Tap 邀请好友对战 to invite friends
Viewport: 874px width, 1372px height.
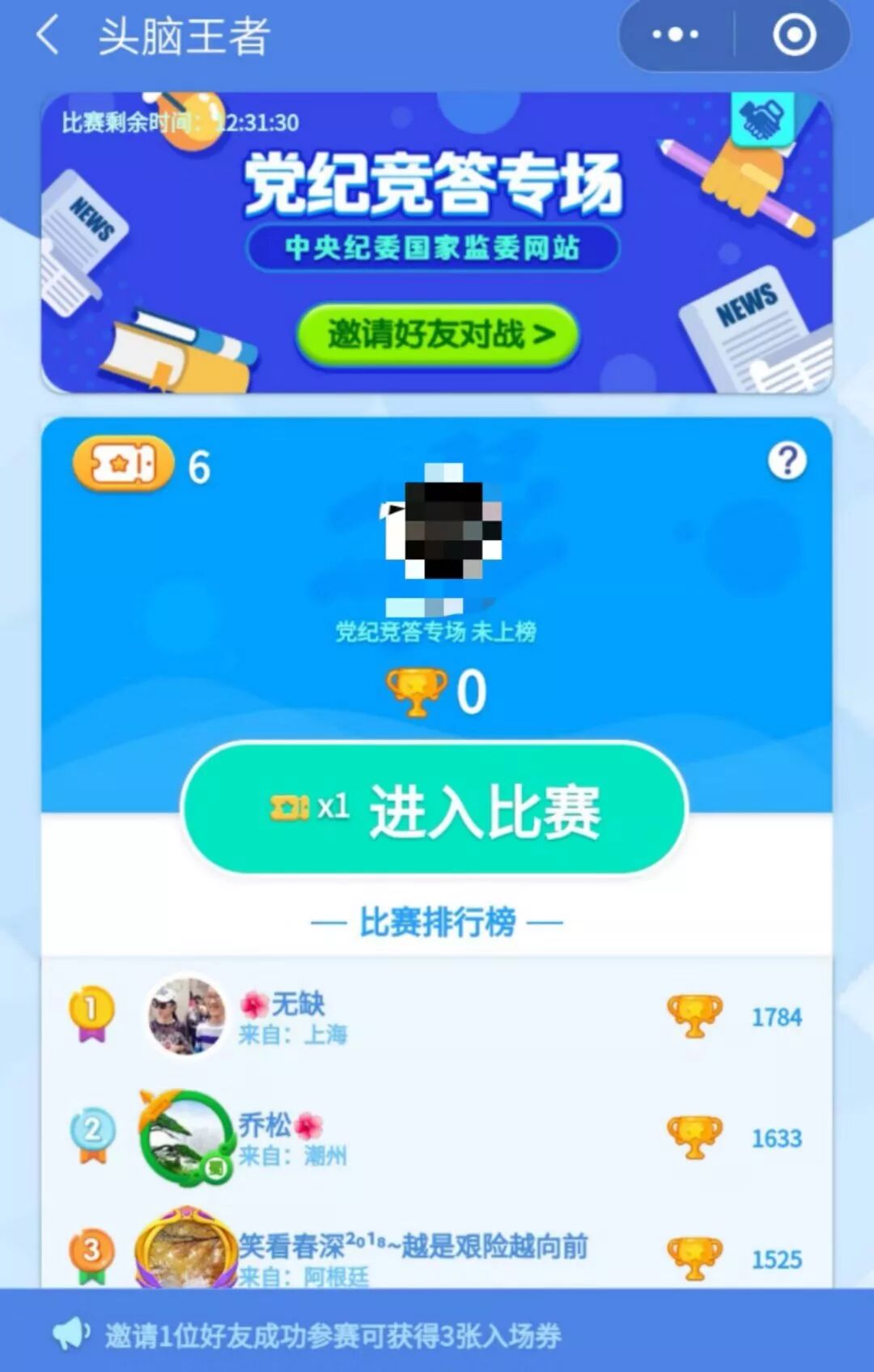[438, 334]
